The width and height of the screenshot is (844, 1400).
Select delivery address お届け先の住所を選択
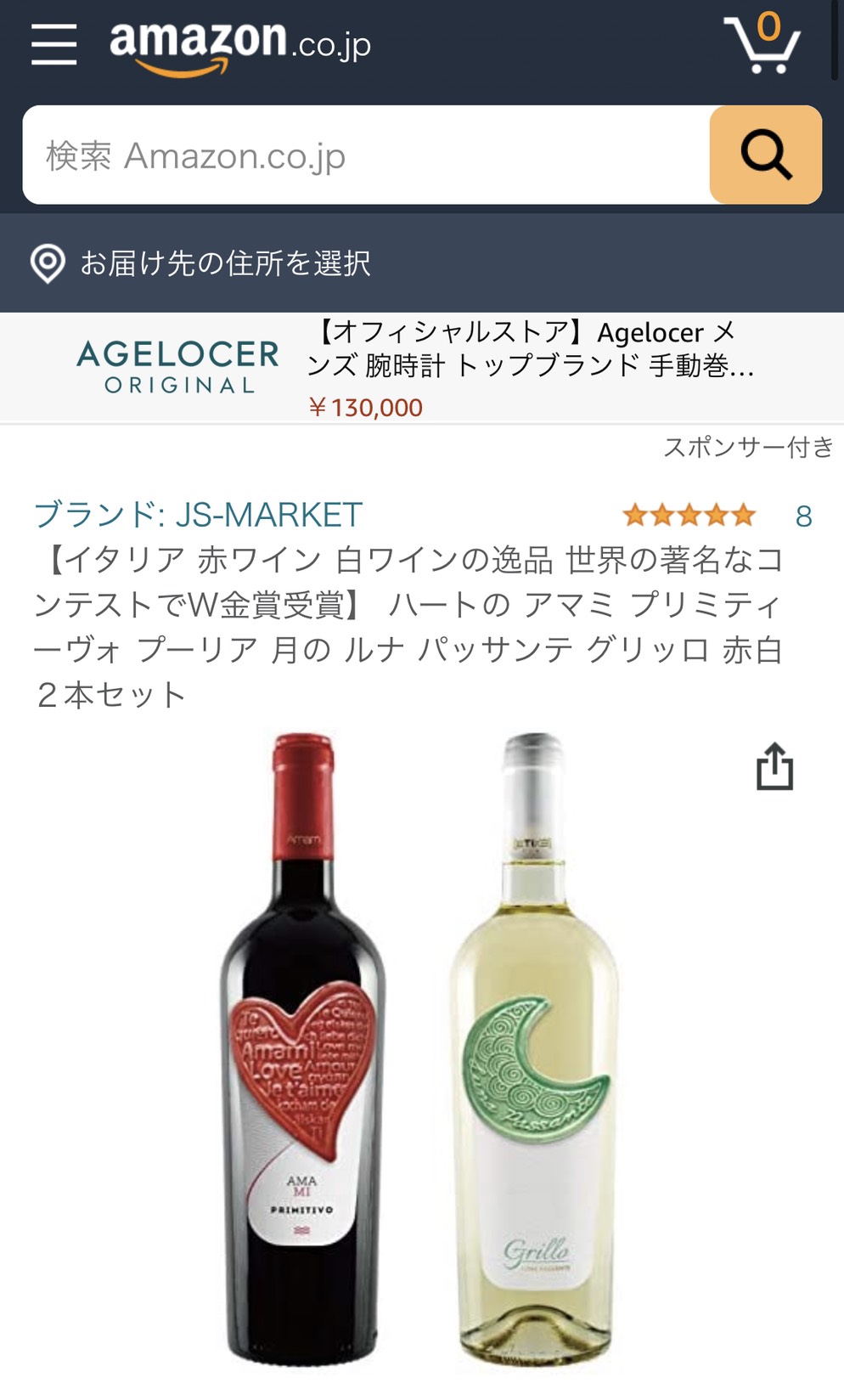coord(200,263)
